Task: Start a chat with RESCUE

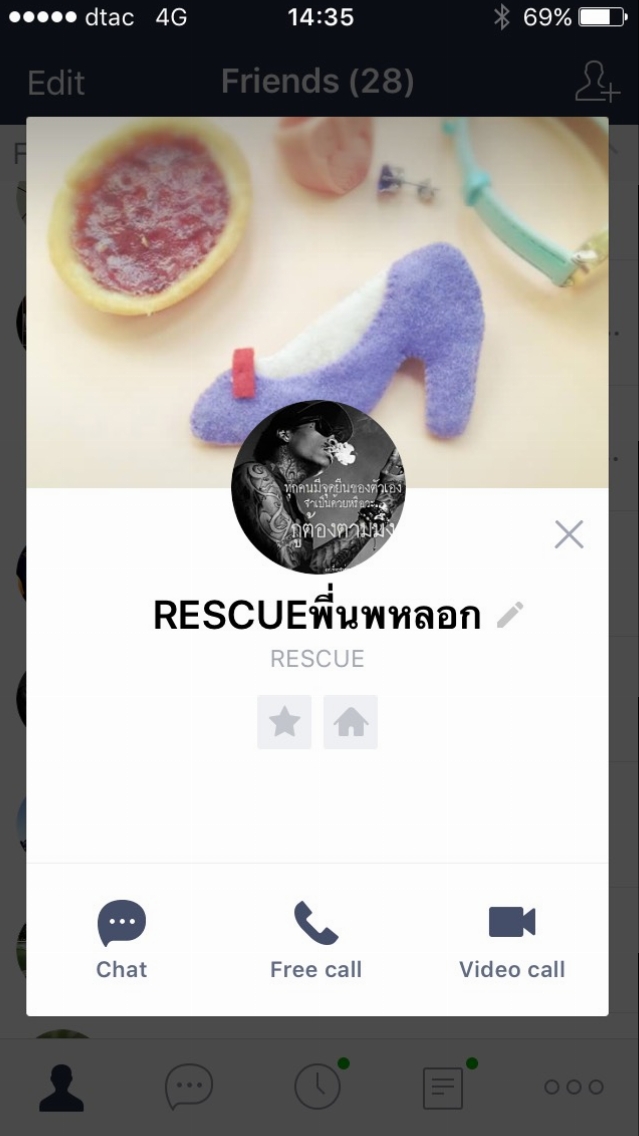Action: coord(122,940)
